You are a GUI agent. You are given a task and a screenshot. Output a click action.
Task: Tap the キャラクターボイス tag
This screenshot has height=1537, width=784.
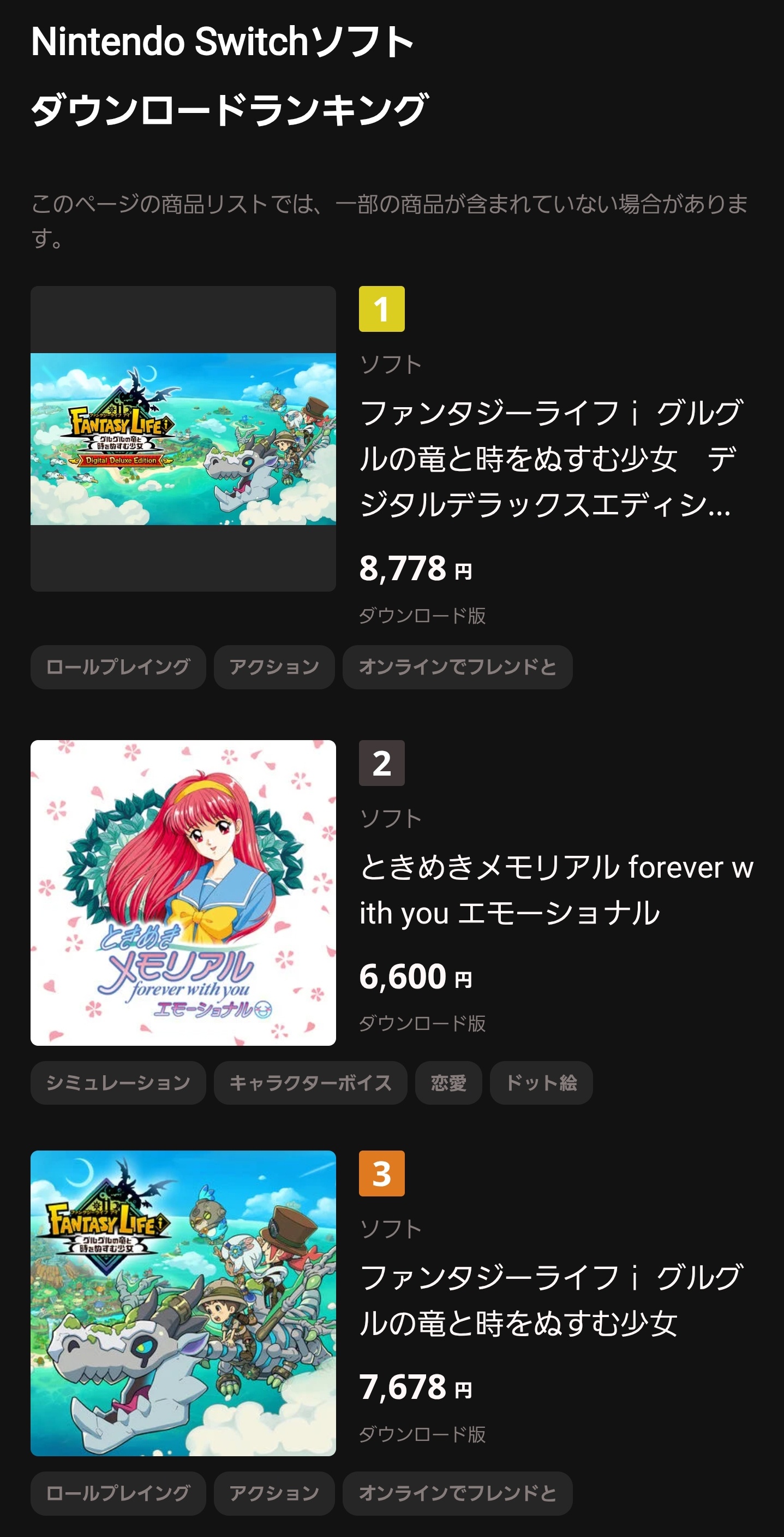pyautogui.click(x=310, y=1082)
